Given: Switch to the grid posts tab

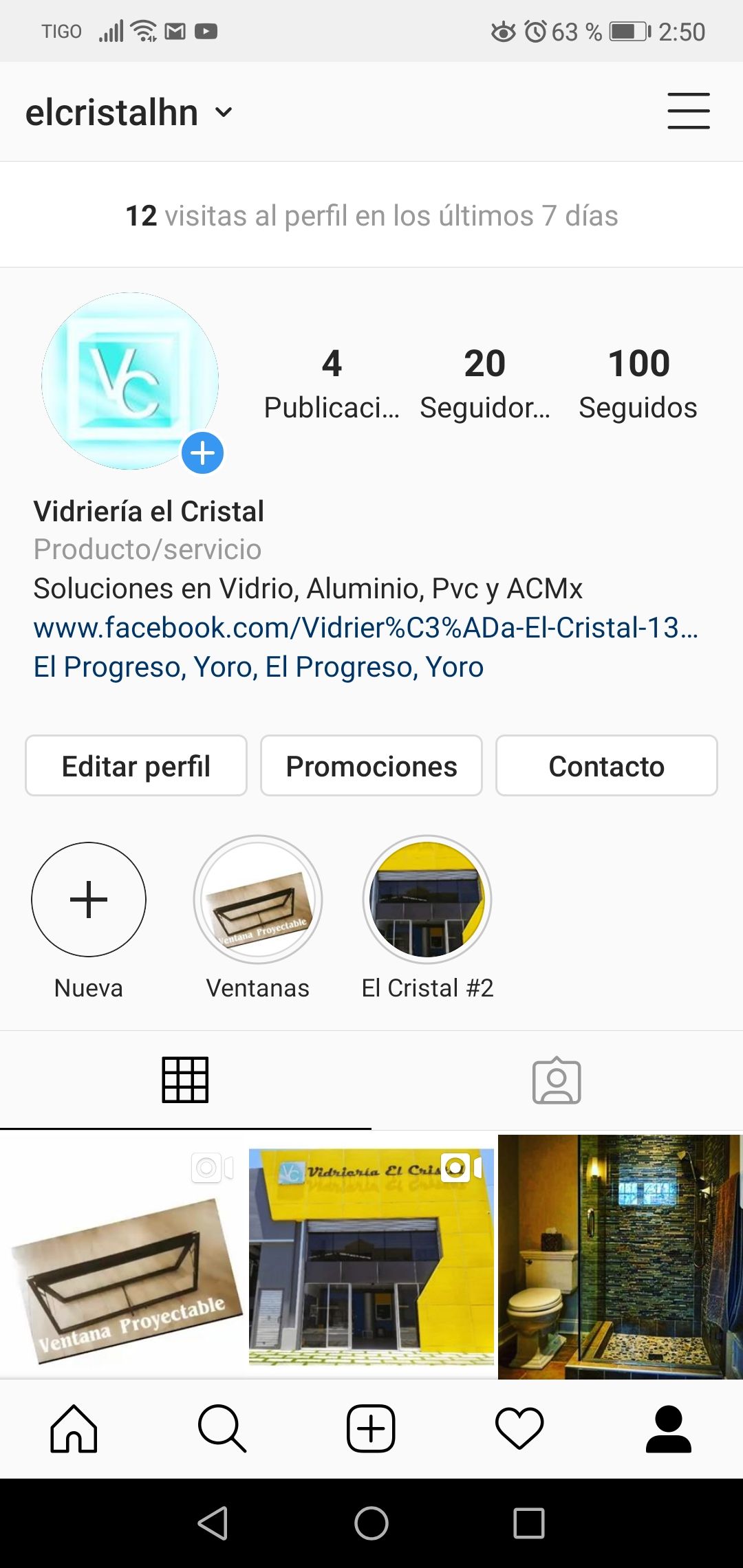Looking at the screenshot, I should [185, 1080].
